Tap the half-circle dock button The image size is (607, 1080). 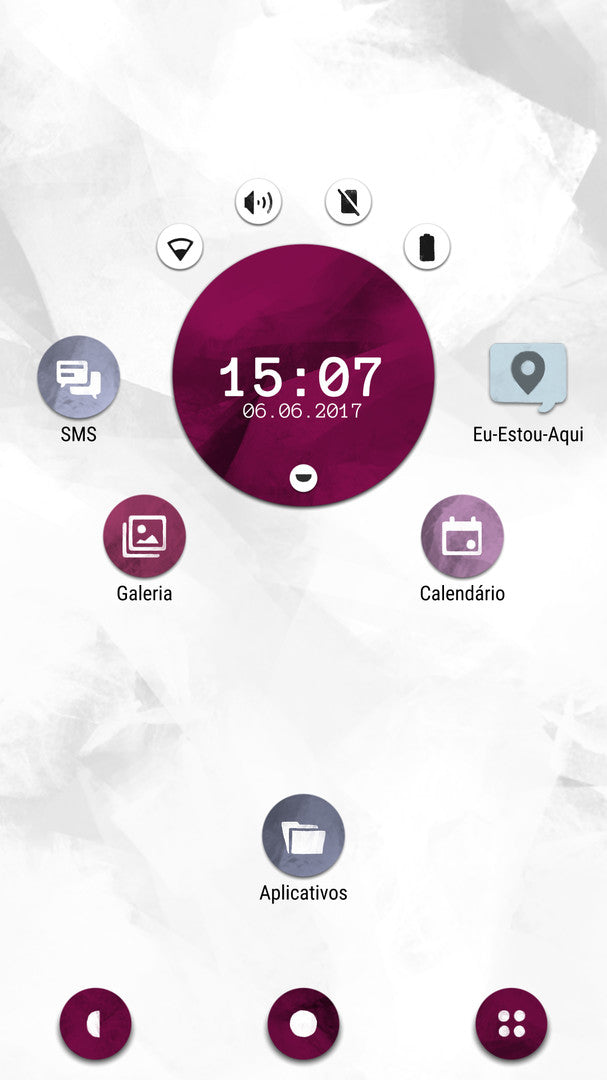(95, 1024)
